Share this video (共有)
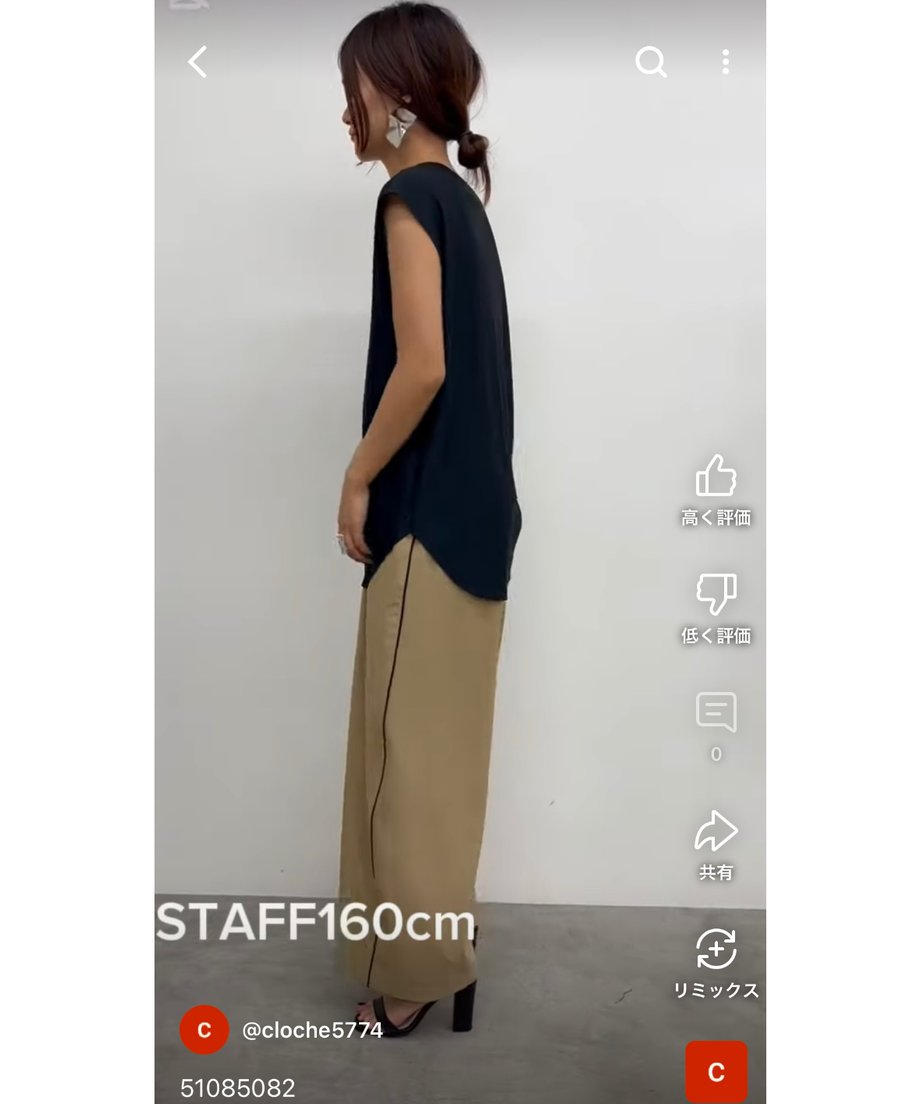 pyautogui.click(x=716, y=832)
